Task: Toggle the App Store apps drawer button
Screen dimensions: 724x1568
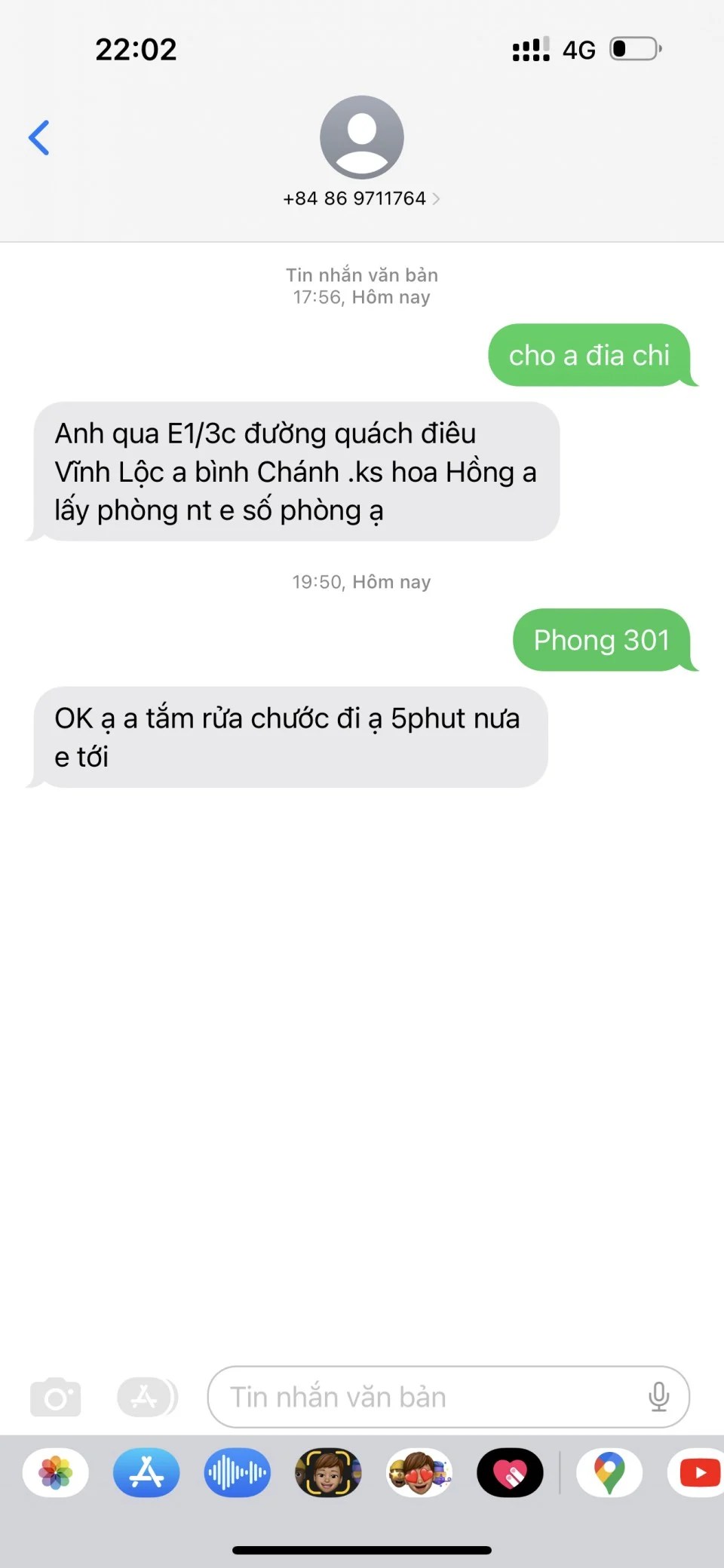Action: 147,1397
